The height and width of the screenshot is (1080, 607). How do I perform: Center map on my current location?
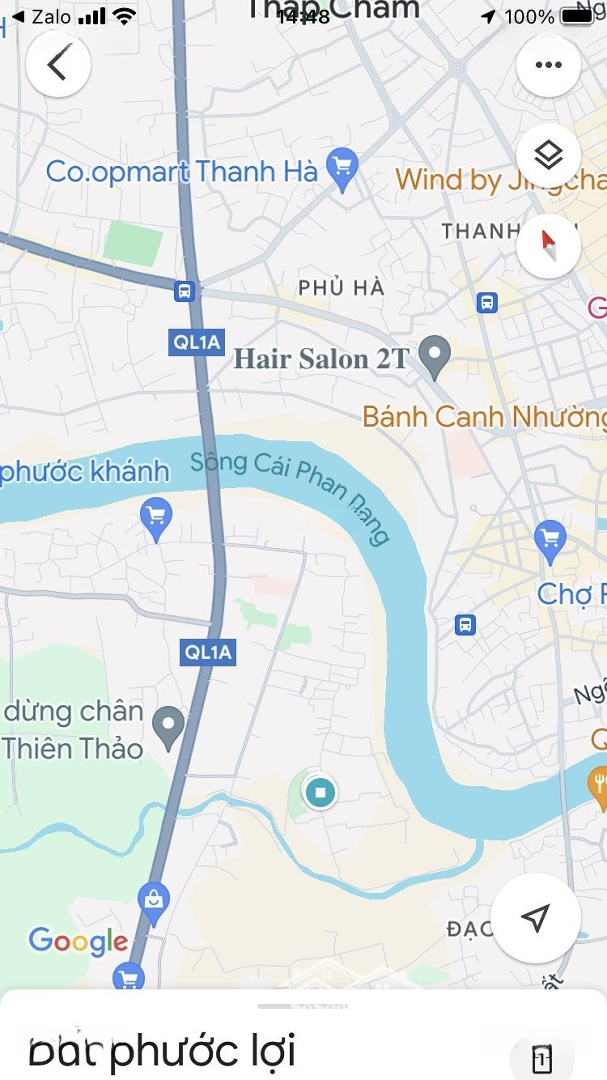535,917
